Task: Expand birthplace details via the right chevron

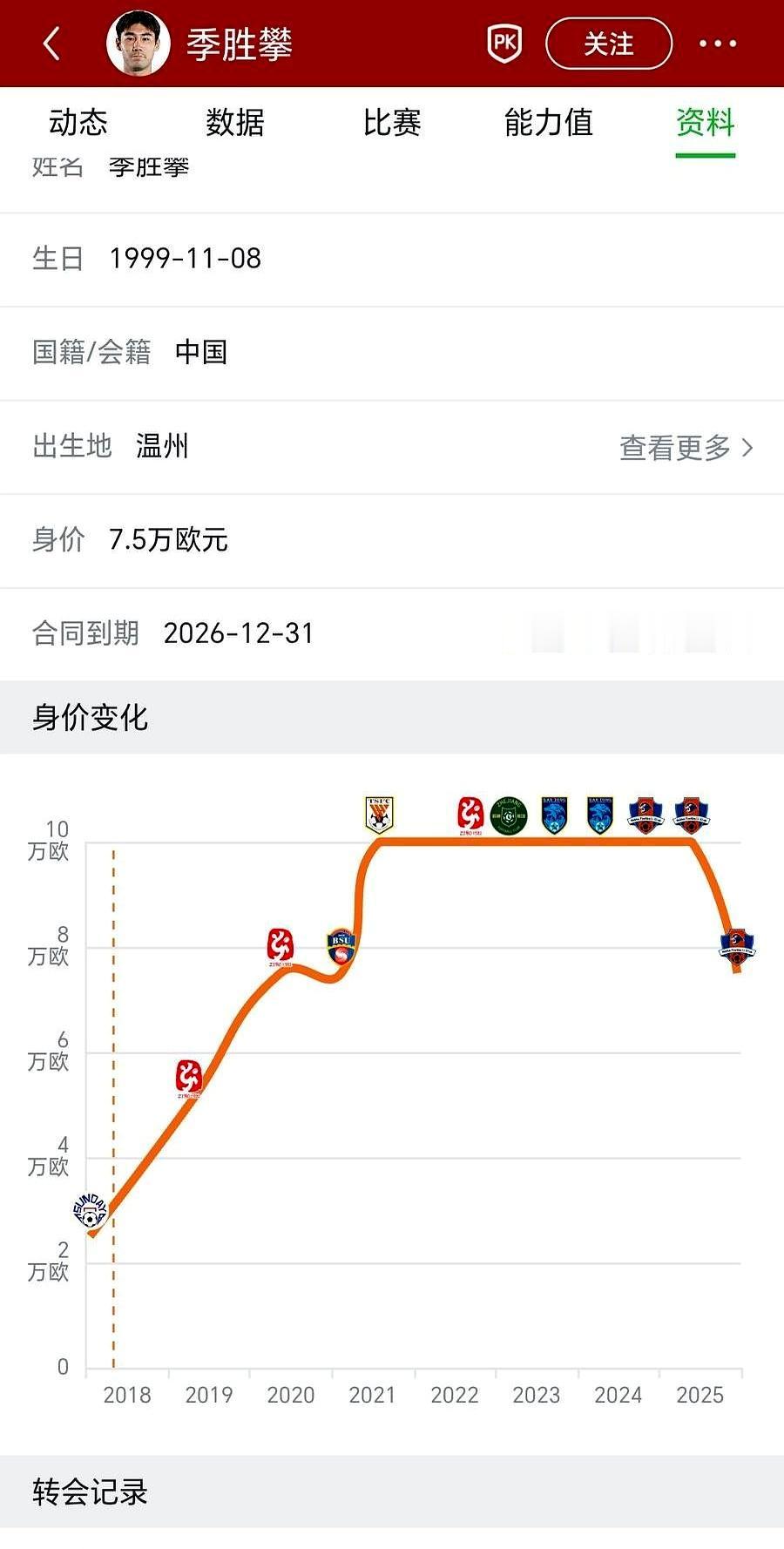Action: [x=749, y=448]
